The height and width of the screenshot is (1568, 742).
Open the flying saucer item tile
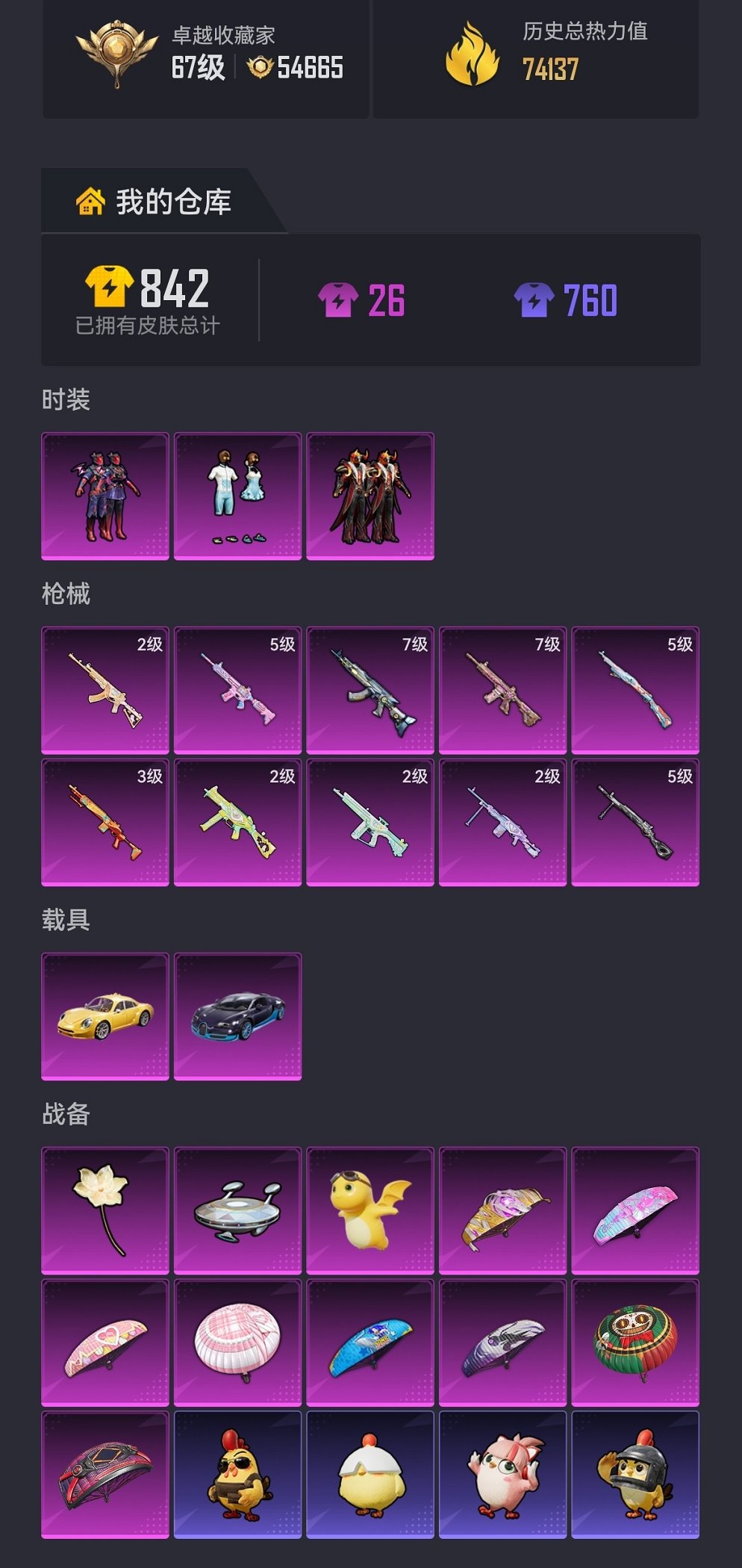(237, 1210)
